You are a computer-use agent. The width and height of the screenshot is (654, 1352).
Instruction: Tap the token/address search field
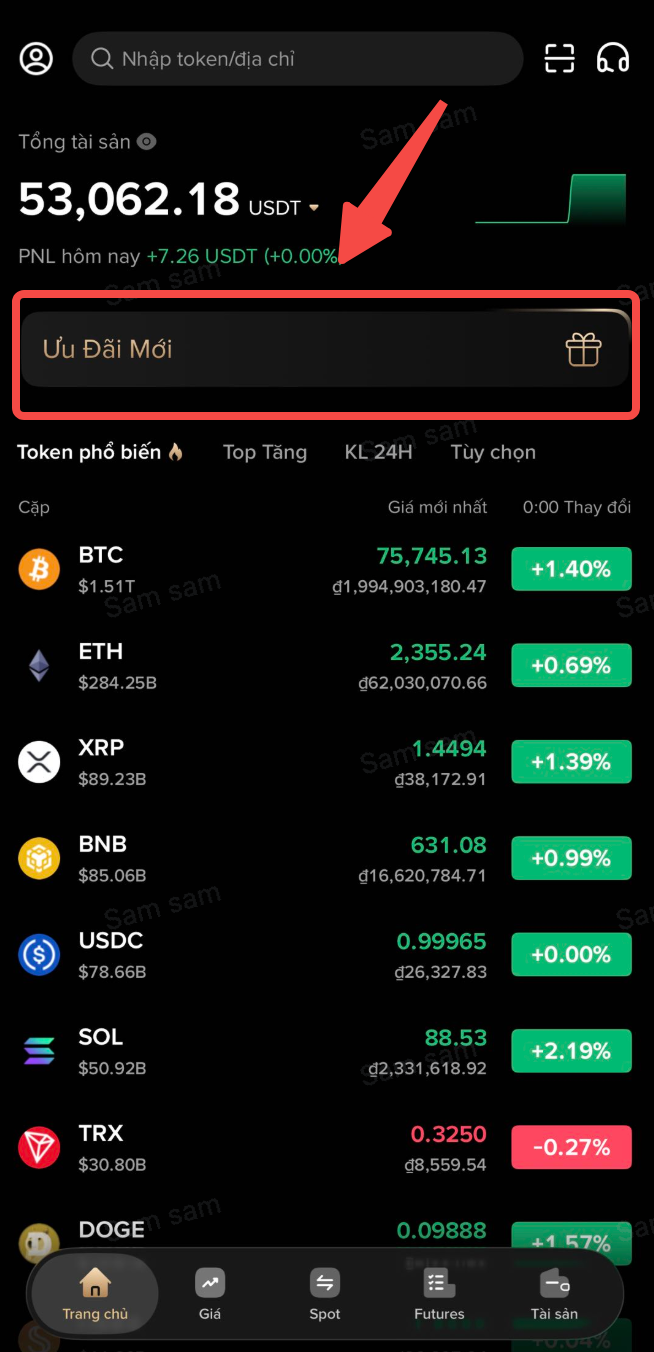click(x=298, y=59)
